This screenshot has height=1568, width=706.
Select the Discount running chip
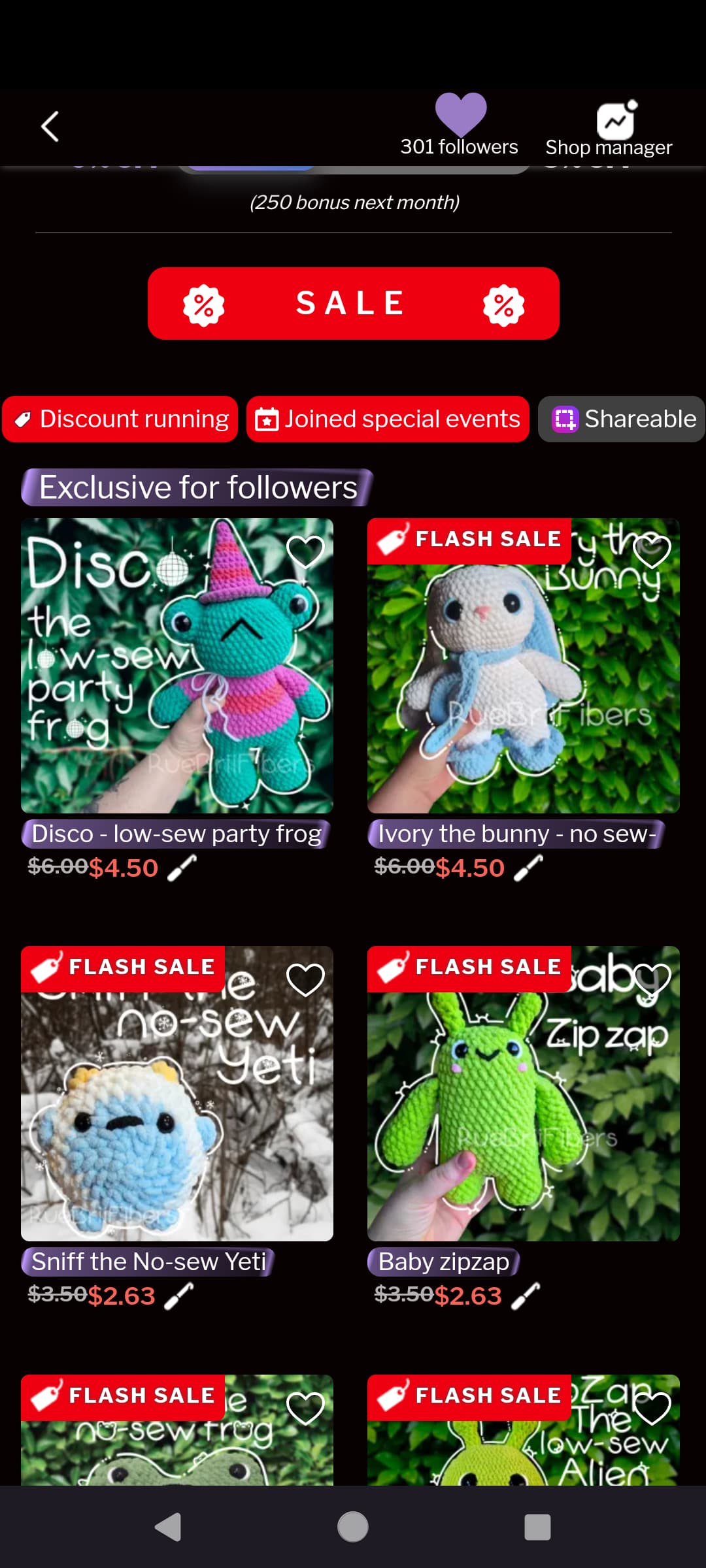click(x=120, y=419)
